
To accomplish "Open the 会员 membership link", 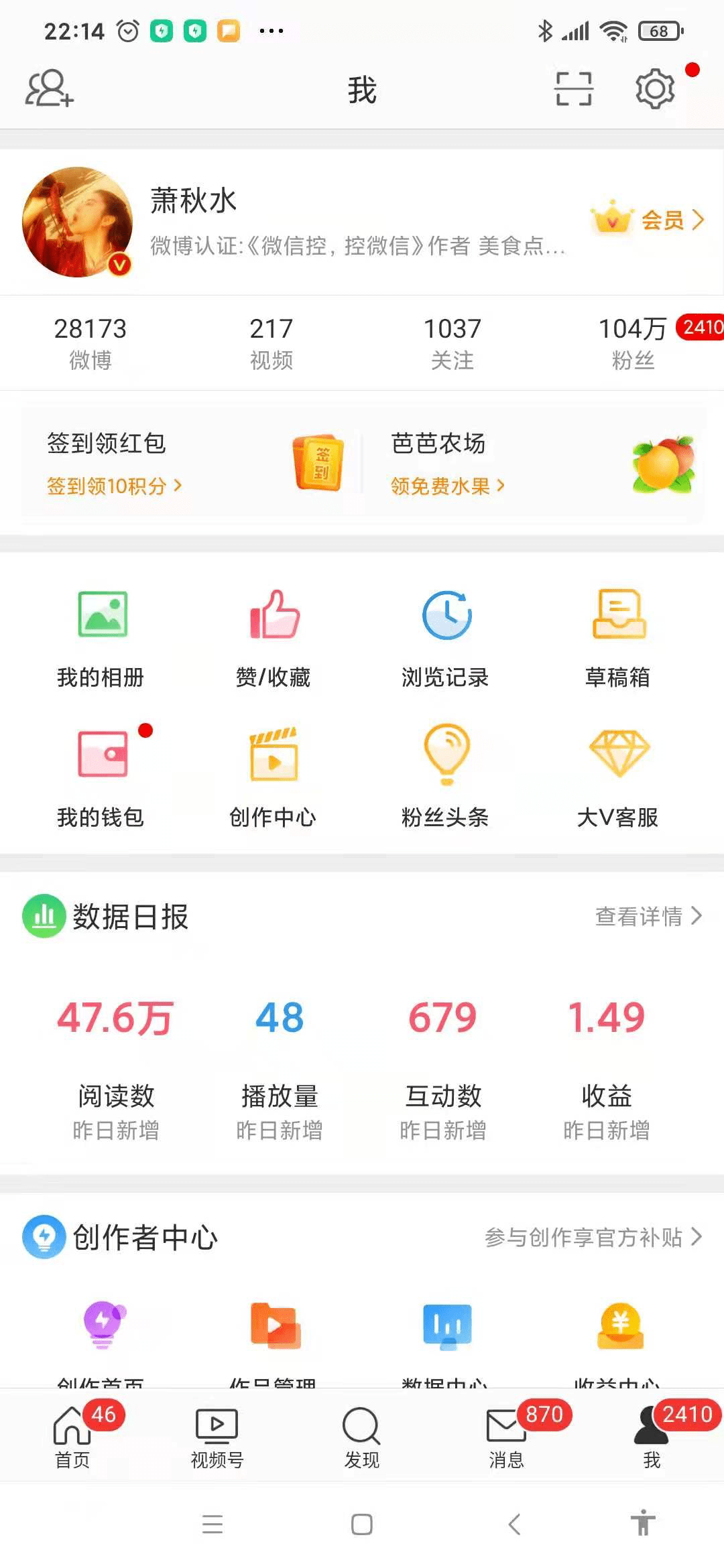I will tap(648, 220).
